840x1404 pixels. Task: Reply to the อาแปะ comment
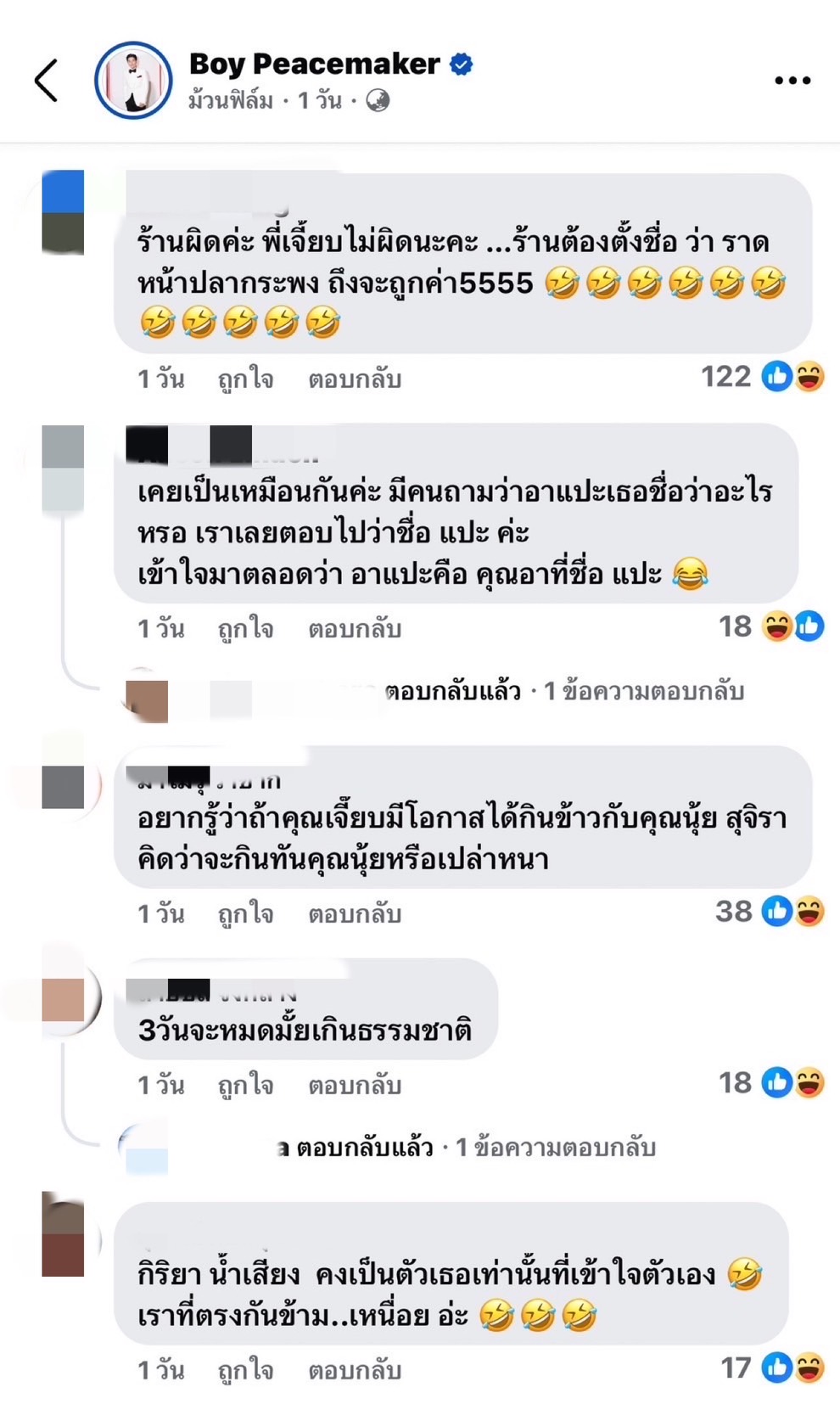pyautogui.click(x=354, y=628)
